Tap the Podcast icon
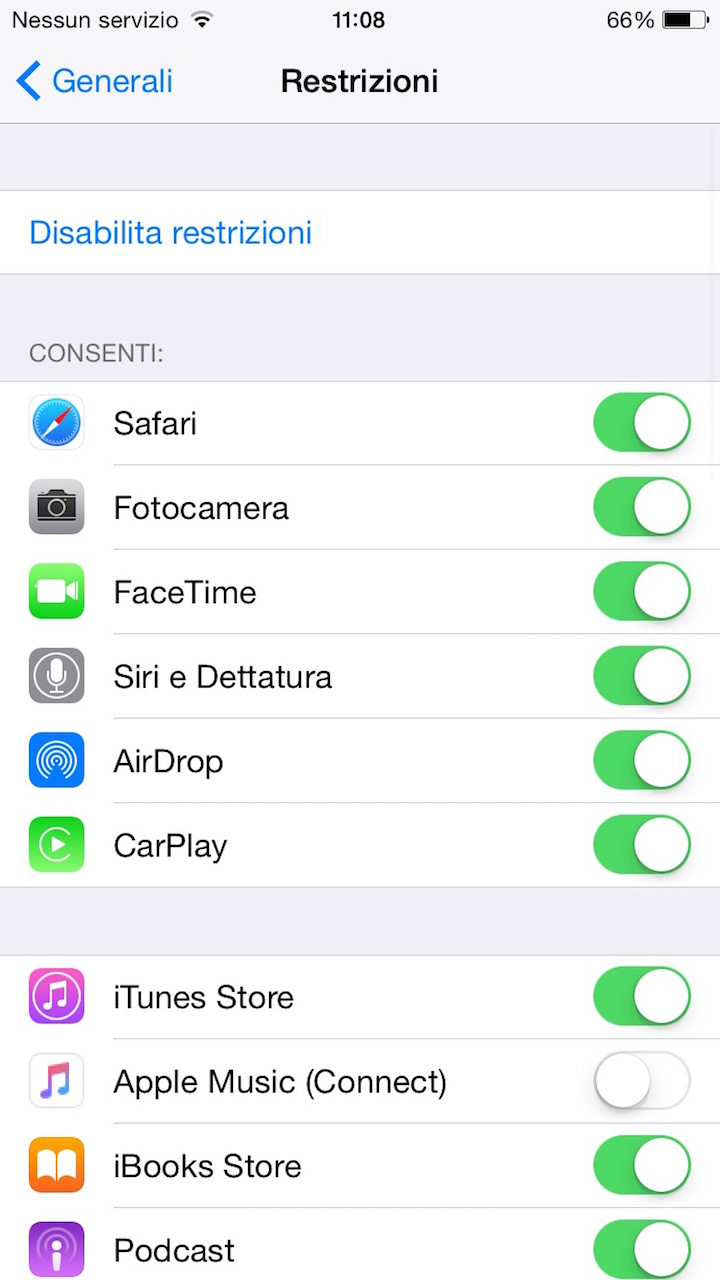The image size is (720, 1280). (56, 1249)
